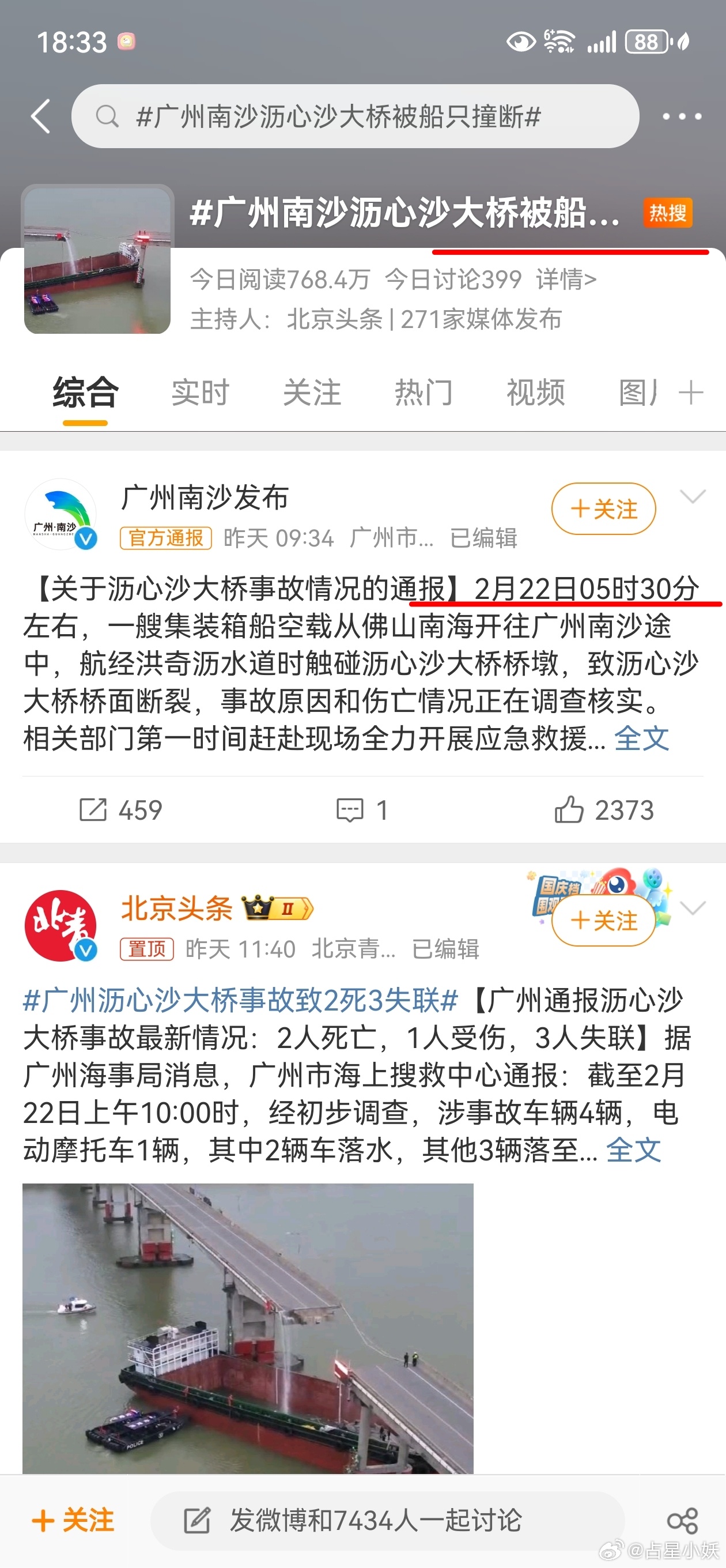
Task: Open the three-dot overflow menu
Action: pos(682,116)
